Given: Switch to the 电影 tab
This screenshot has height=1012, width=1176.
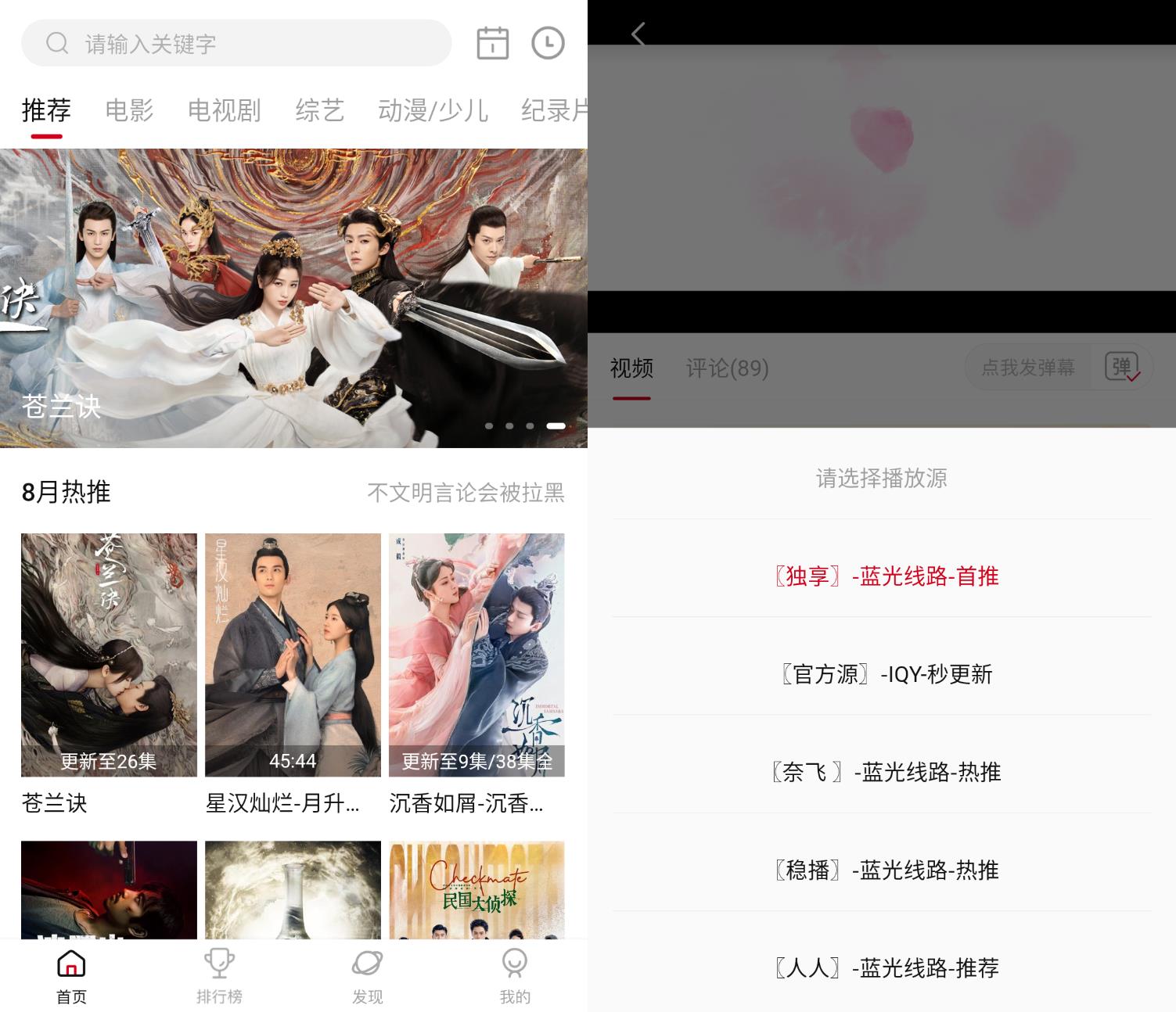Looking at the screenshot, I should point(129,110).
